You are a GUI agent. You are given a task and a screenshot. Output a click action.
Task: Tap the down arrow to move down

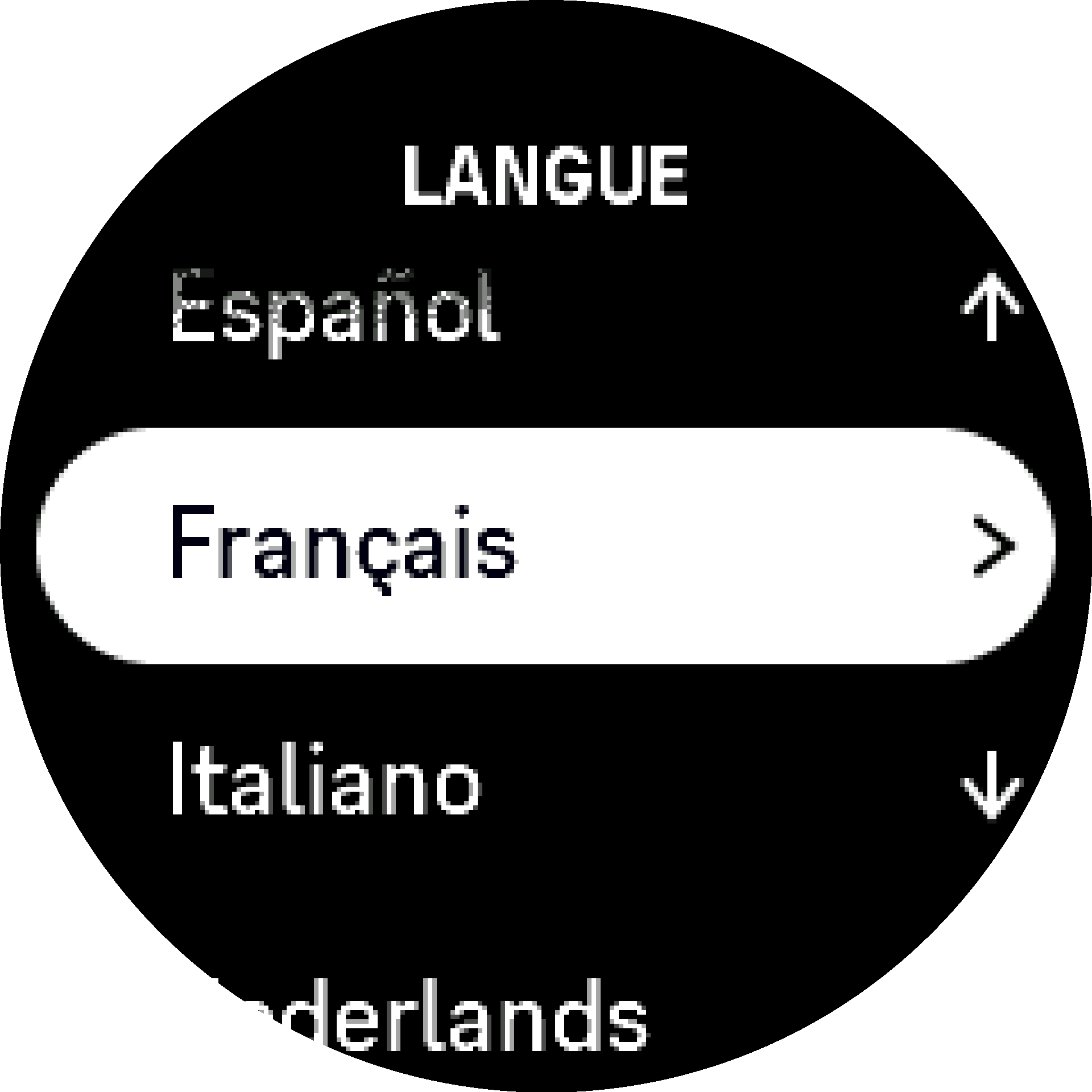(x=991, y=785)
